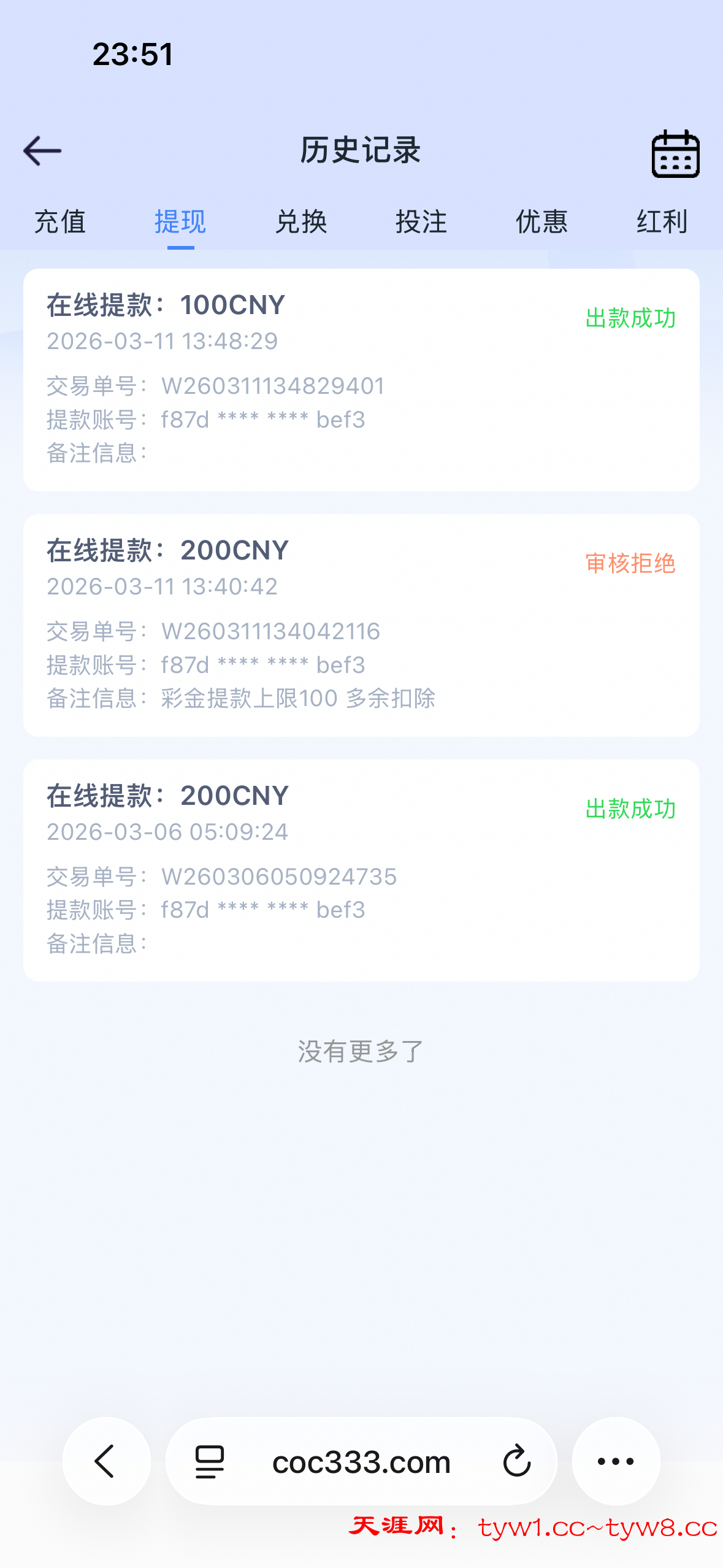Go back from the 历史记录 page
Viewport: 723px width, 1568px height.
click(x=42, y=151)
